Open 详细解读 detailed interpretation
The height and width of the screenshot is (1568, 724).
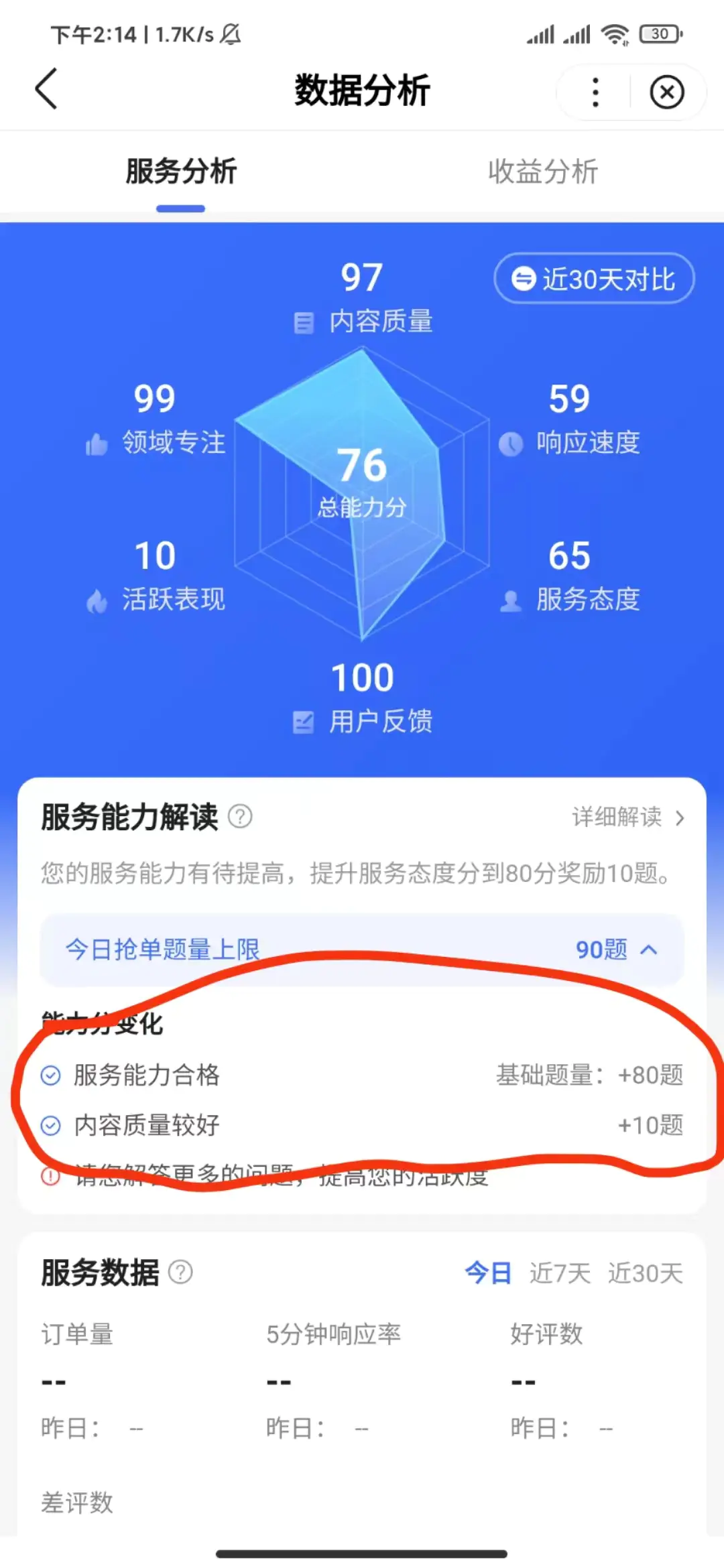pos(627,818)
